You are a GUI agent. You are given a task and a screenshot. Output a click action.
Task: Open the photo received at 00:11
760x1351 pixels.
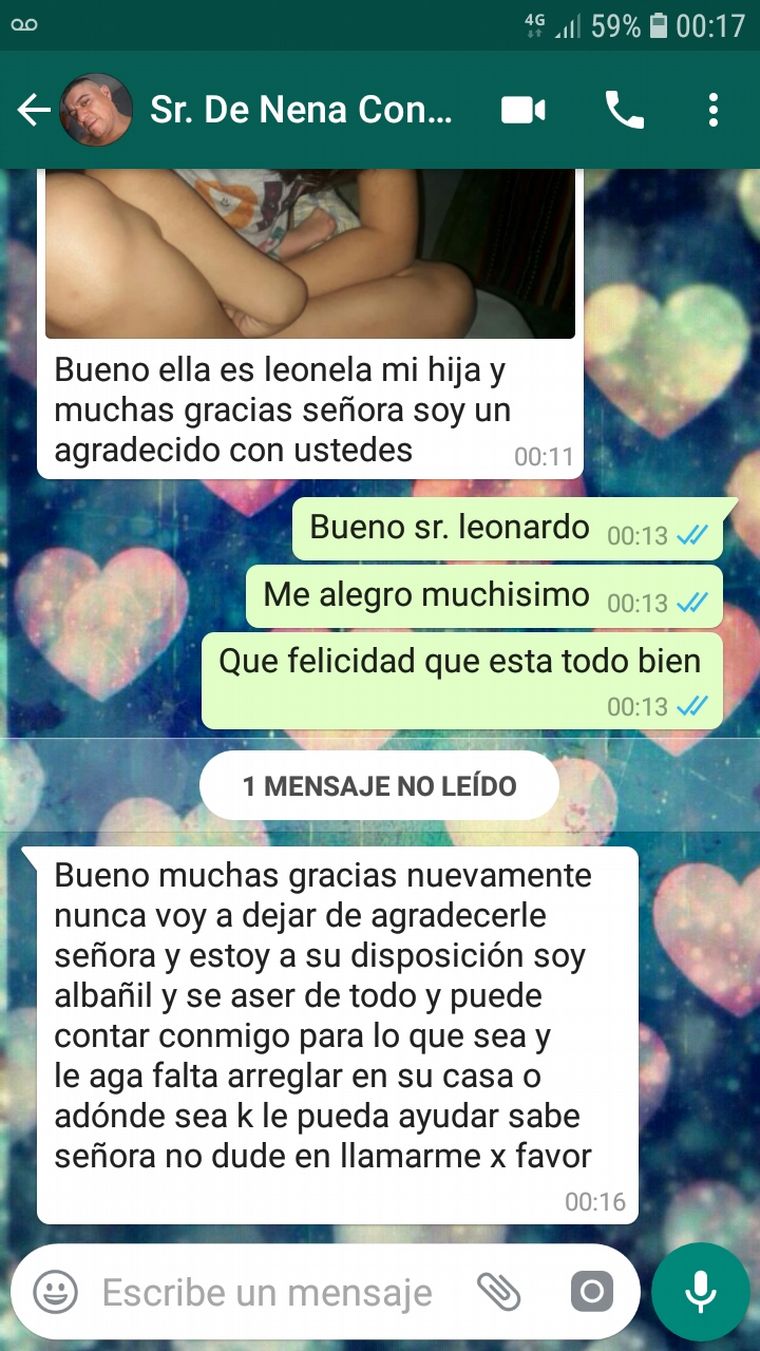coord(310,253)
